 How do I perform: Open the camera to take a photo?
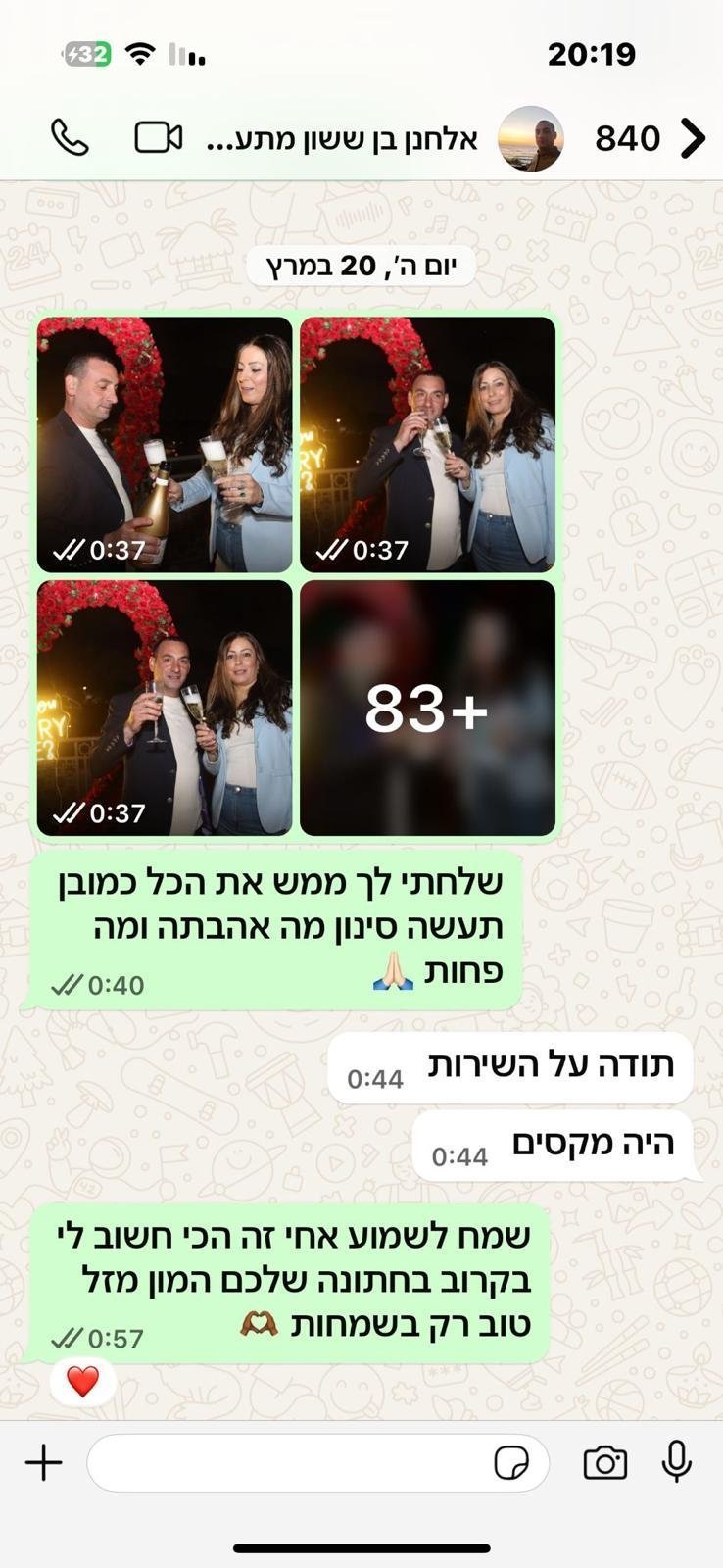tap(604, 1463)
